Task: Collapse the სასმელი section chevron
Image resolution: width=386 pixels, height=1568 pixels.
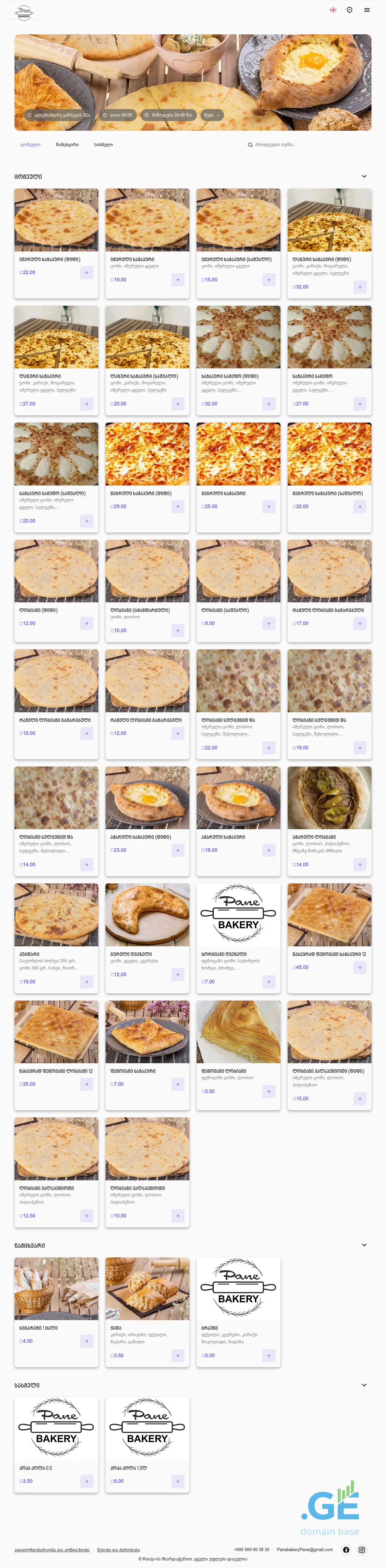Action: click(x=364, y=1385)
